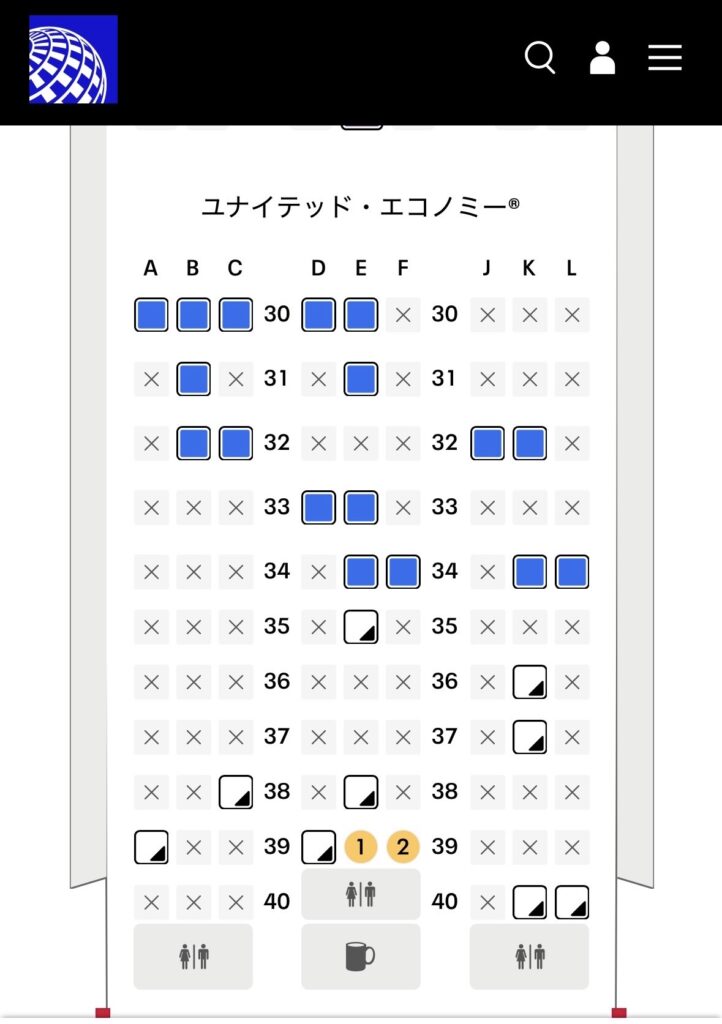This screenshot has width=722, height=1024.
Task: Pick seat 37K
Action: click(529, 737)
